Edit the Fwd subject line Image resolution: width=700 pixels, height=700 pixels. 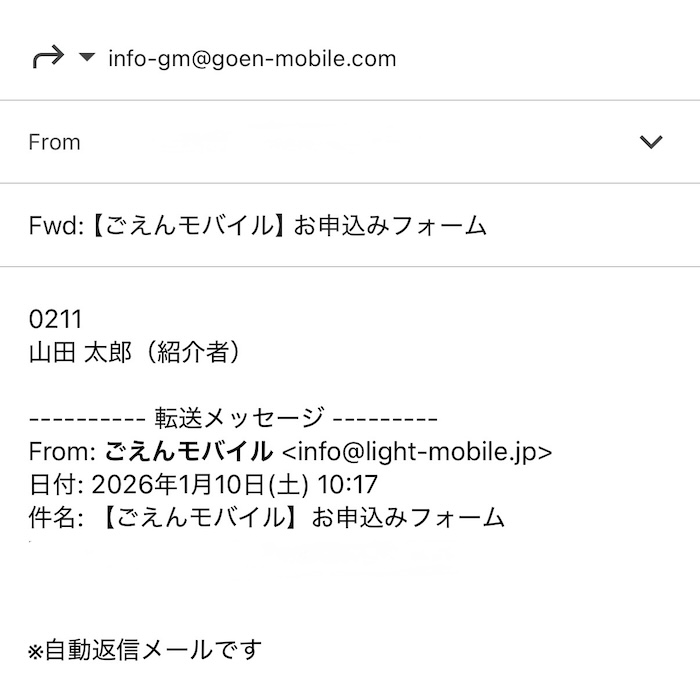[x=258, y=226]
